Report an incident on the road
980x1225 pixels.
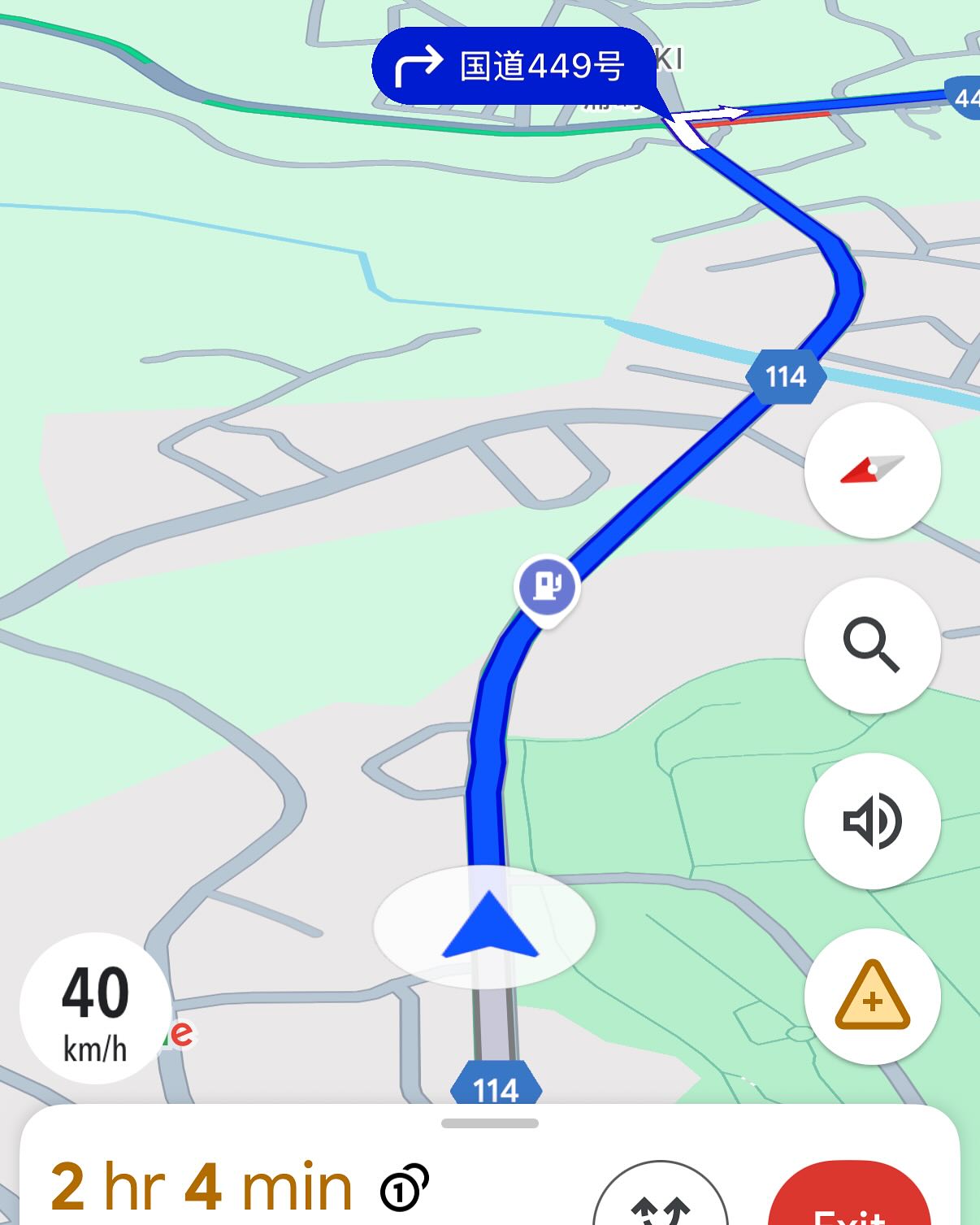click(872, 997)
